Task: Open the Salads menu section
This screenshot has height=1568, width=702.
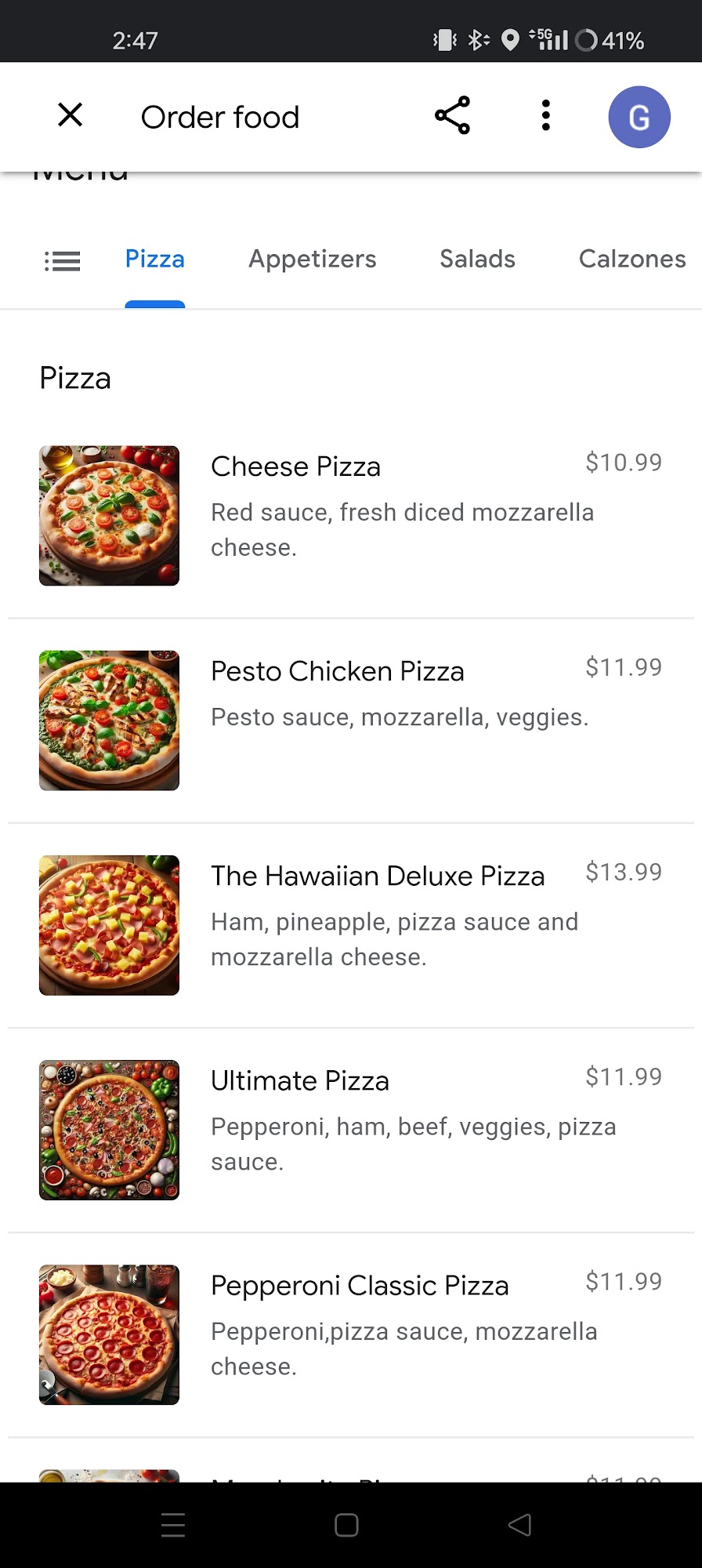Action: pos(476,259)
